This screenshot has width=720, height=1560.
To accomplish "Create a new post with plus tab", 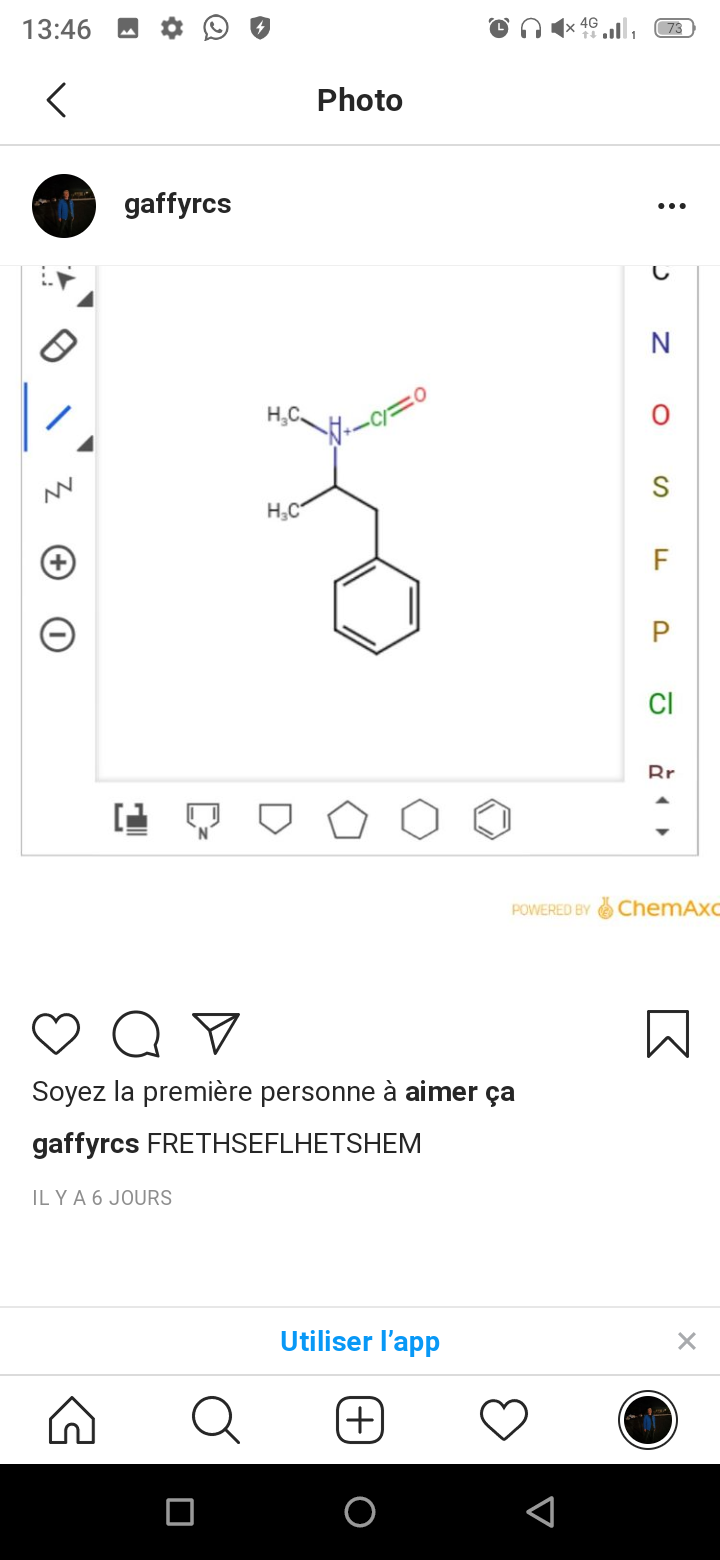I will click(360, 1420).
